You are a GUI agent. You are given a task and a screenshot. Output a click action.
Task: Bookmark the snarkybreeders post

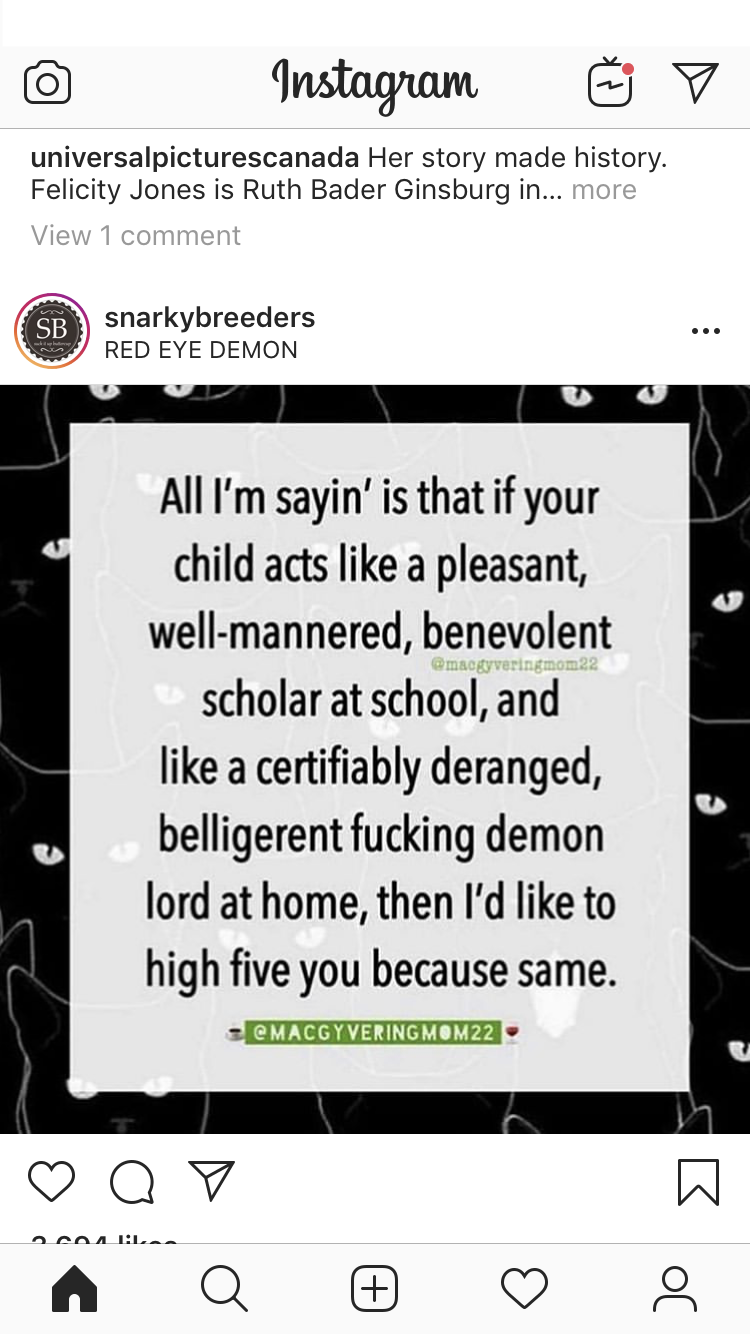[x=698, y=1182]
